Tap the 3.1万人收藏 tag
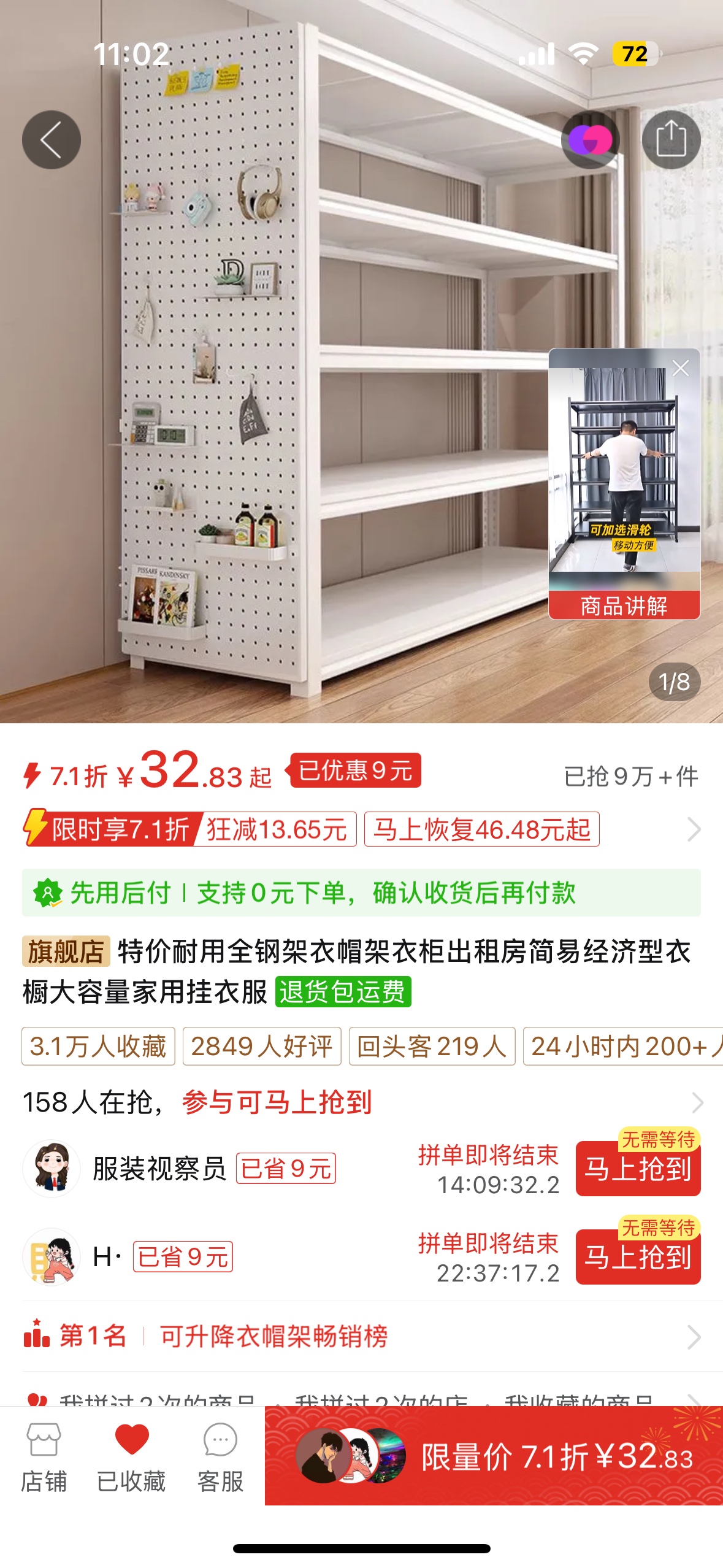 tap(98, 1046)
